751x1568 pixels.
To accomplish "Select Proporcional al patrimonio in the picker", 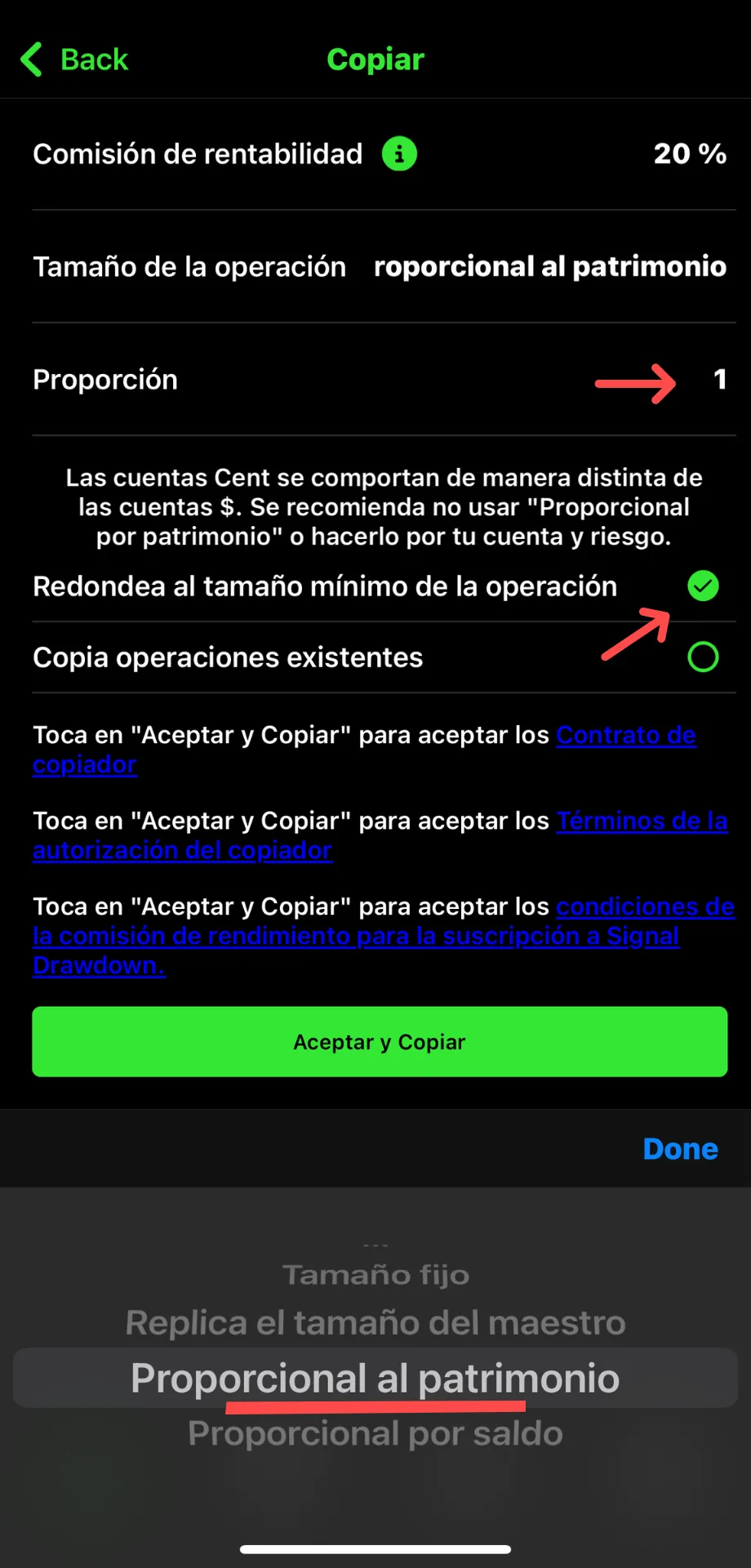I will click(x=375, y=1379).
